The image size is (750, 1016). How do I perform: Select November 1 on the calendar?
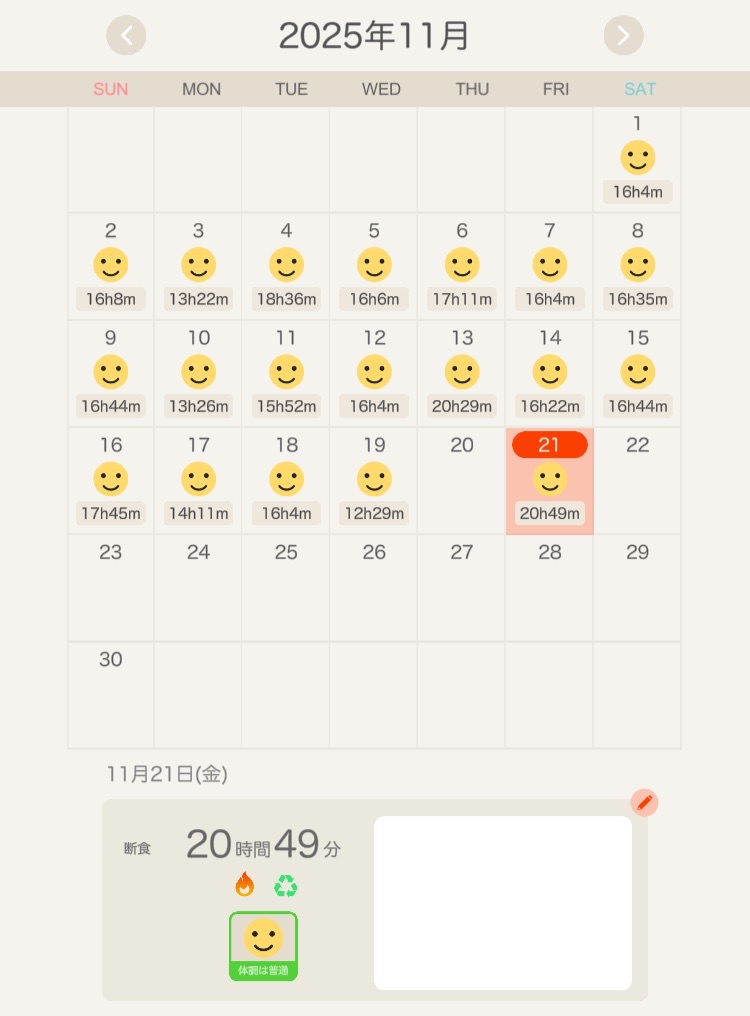pos(637,159)
